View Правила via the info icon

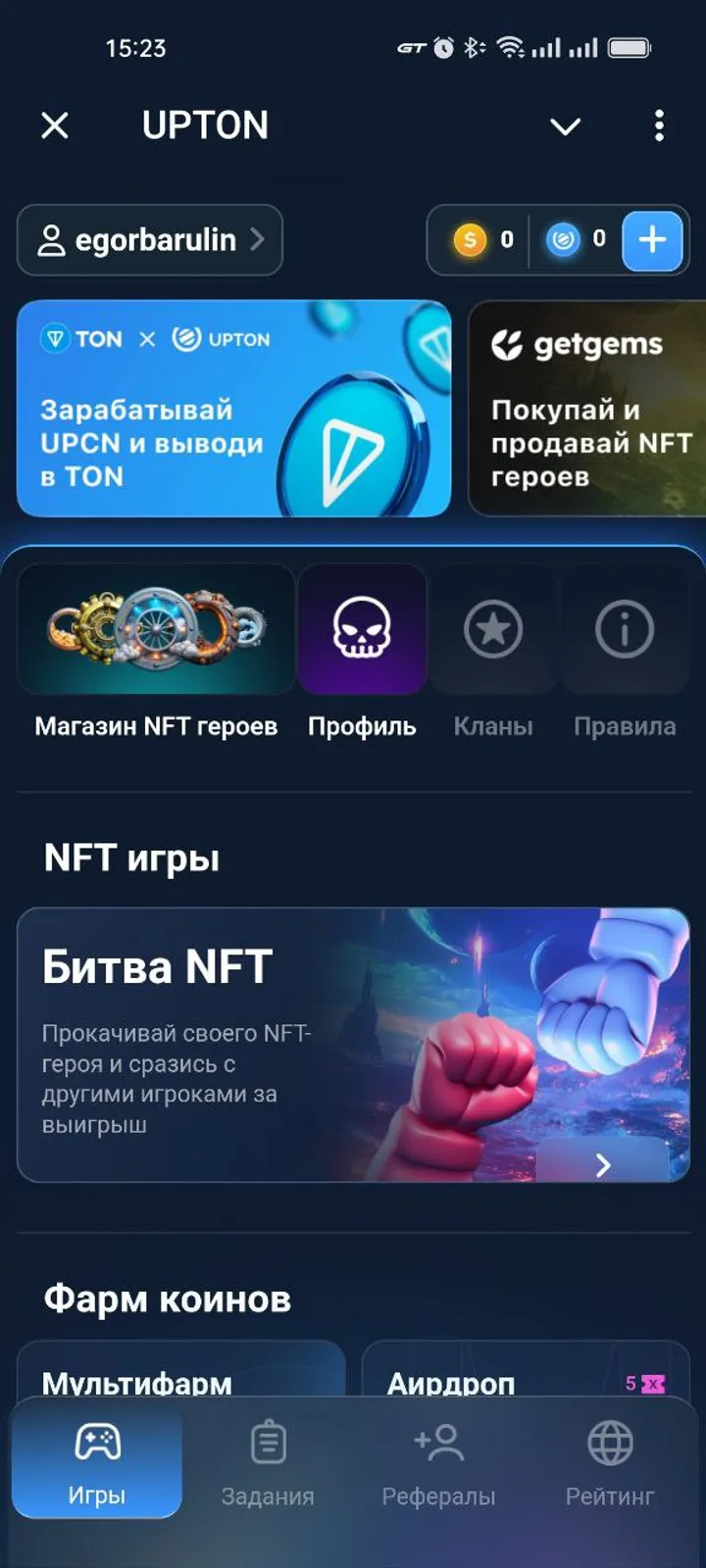625,629
